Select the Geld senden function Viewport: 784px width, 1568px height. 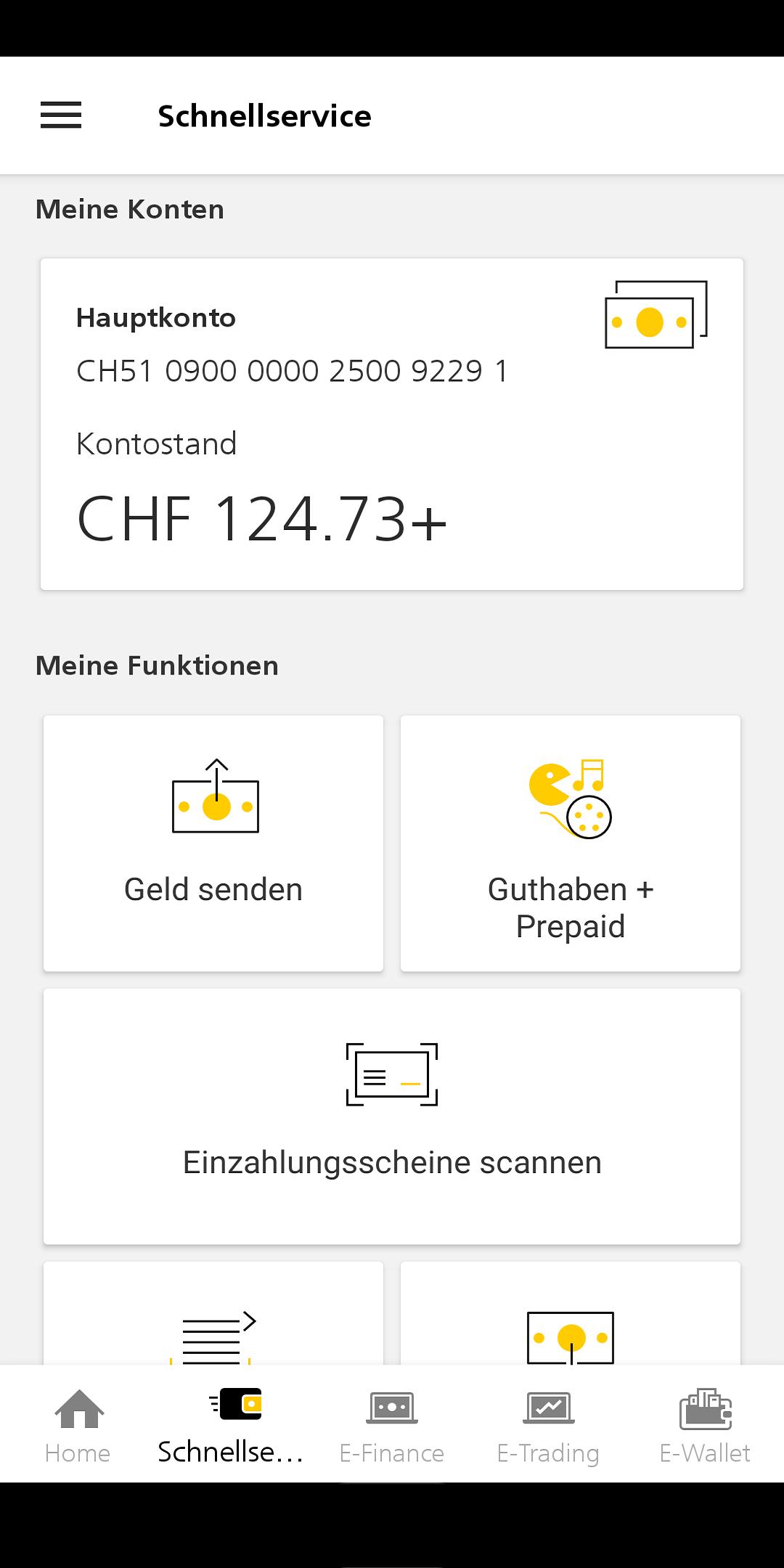coord(213,844)
